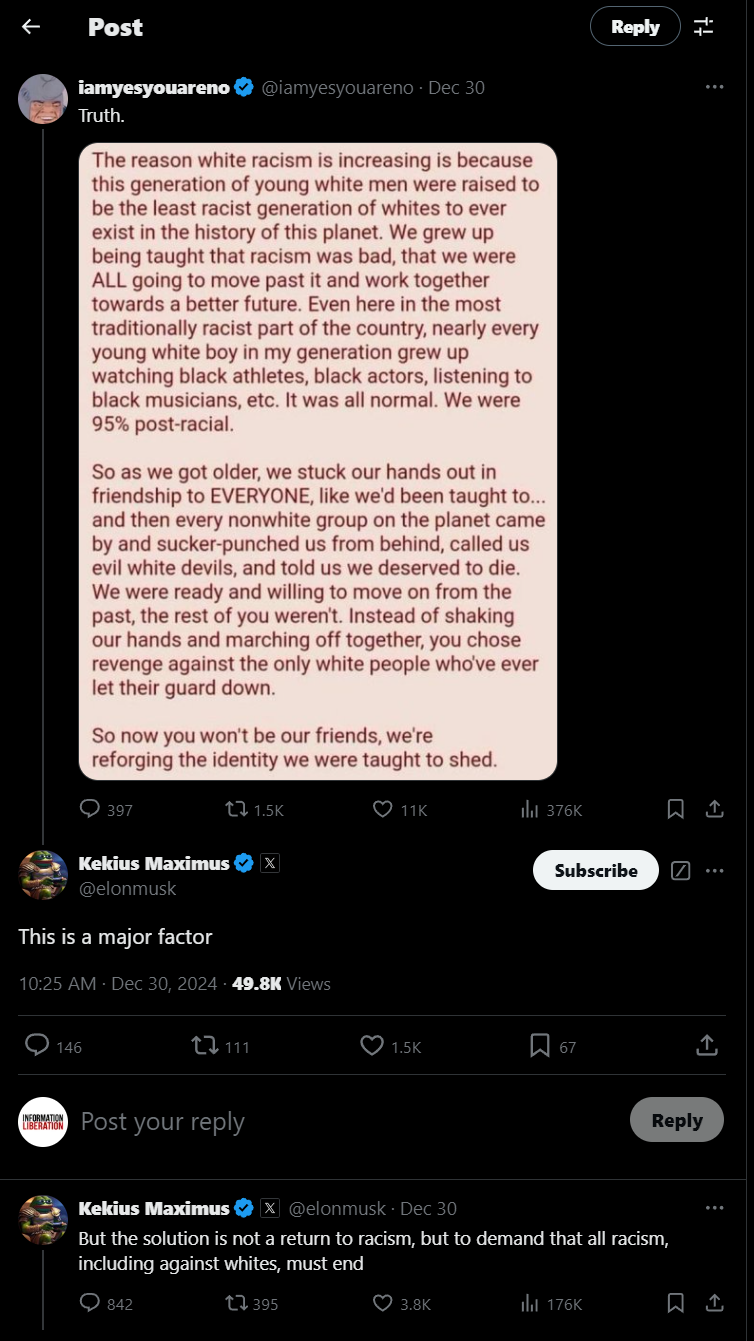Go back using the arrow icon
The image size is (754, 1341).
tap(31, 27)
